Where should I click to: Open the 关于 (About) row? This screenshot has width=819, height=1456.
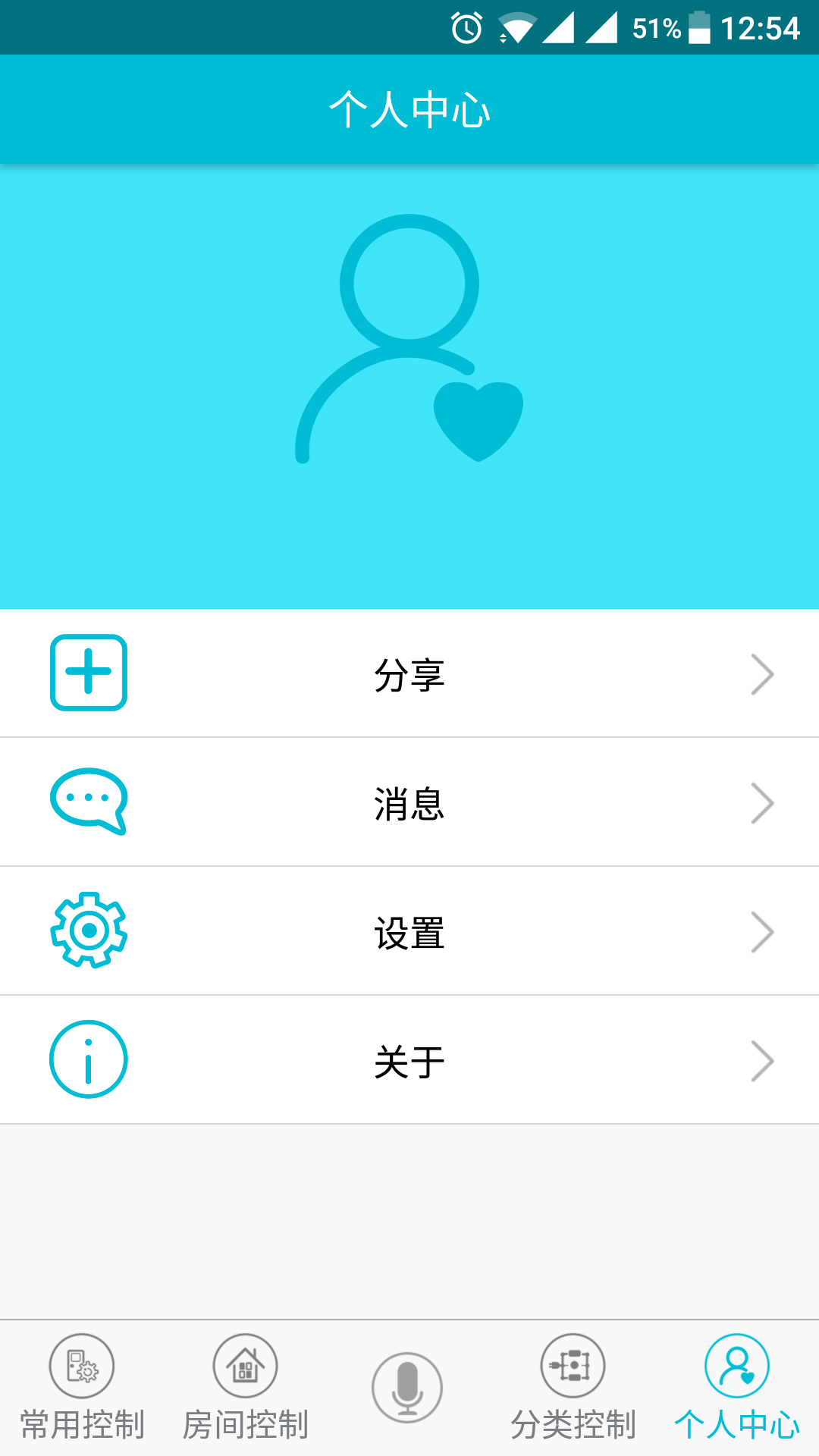(409, 1060)
